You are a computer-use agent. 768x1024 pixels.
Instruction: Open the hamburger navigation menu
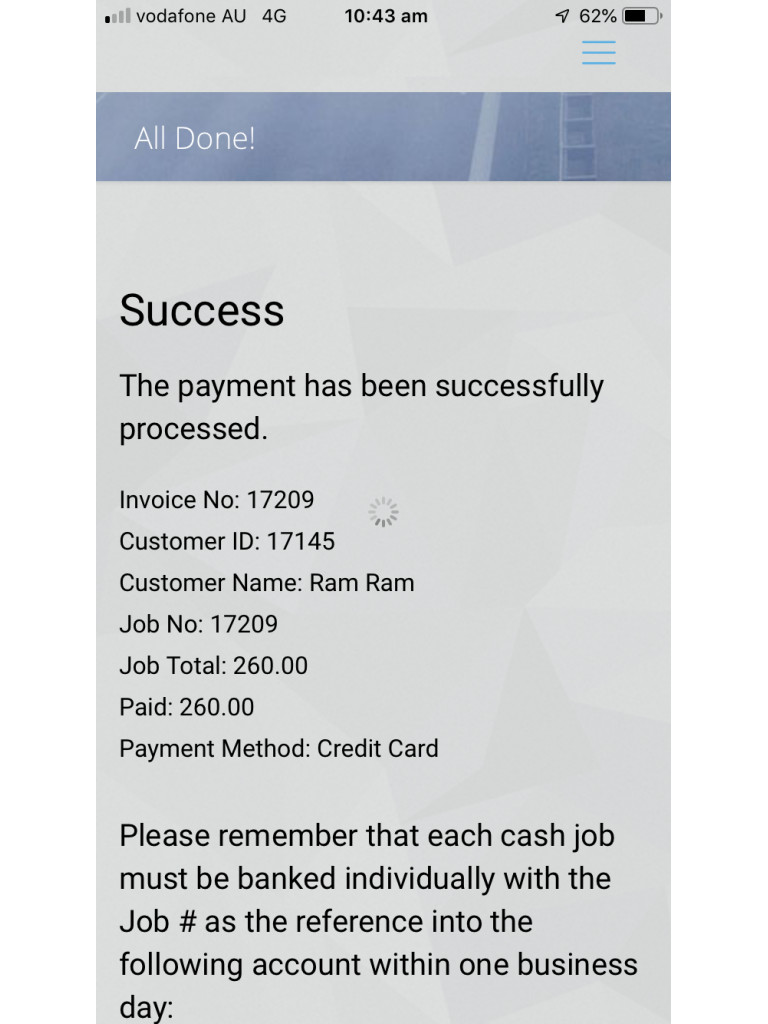pyautogui.click(x=598, y=52)
